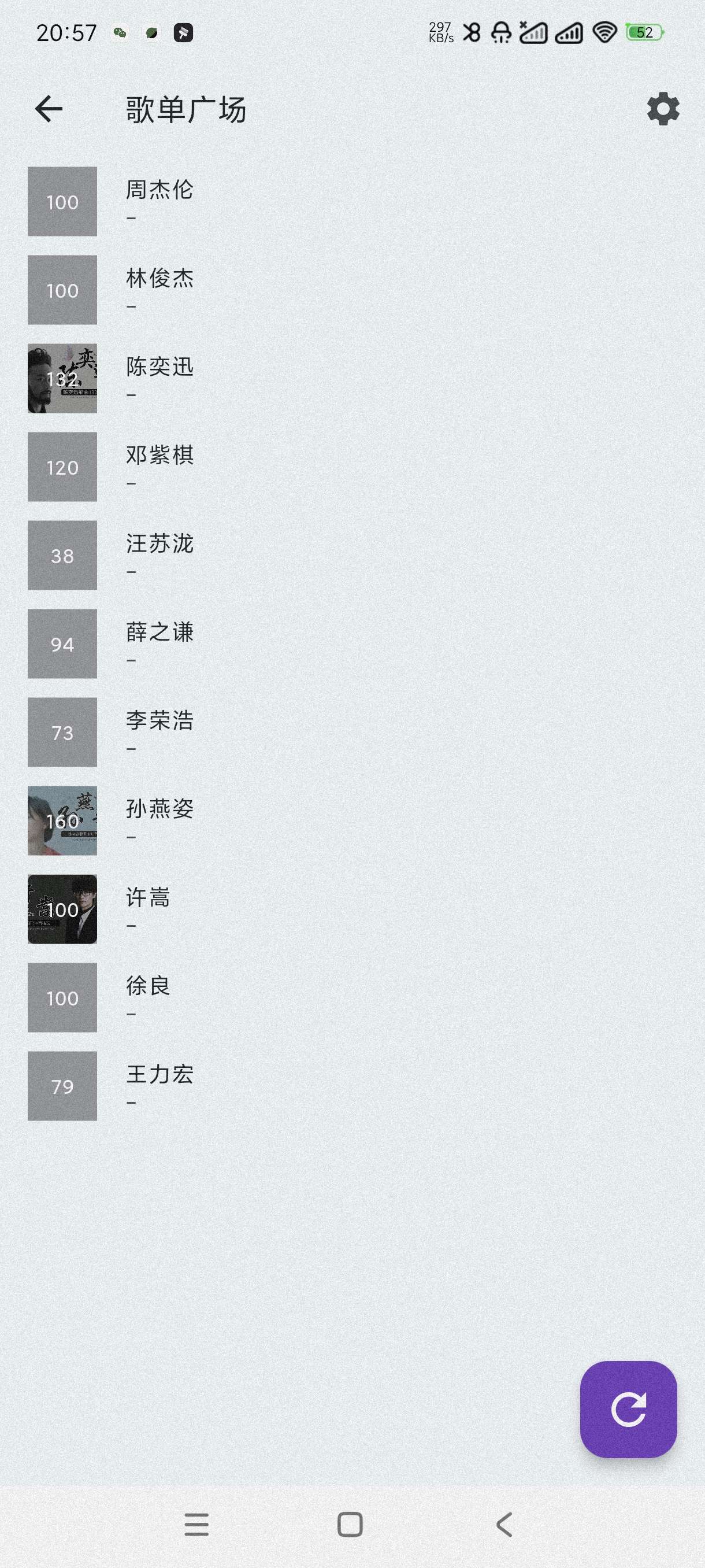View the 许嵩 playlist
Image resolution: width=705 pixels, height=1568 pixels.
147,909
